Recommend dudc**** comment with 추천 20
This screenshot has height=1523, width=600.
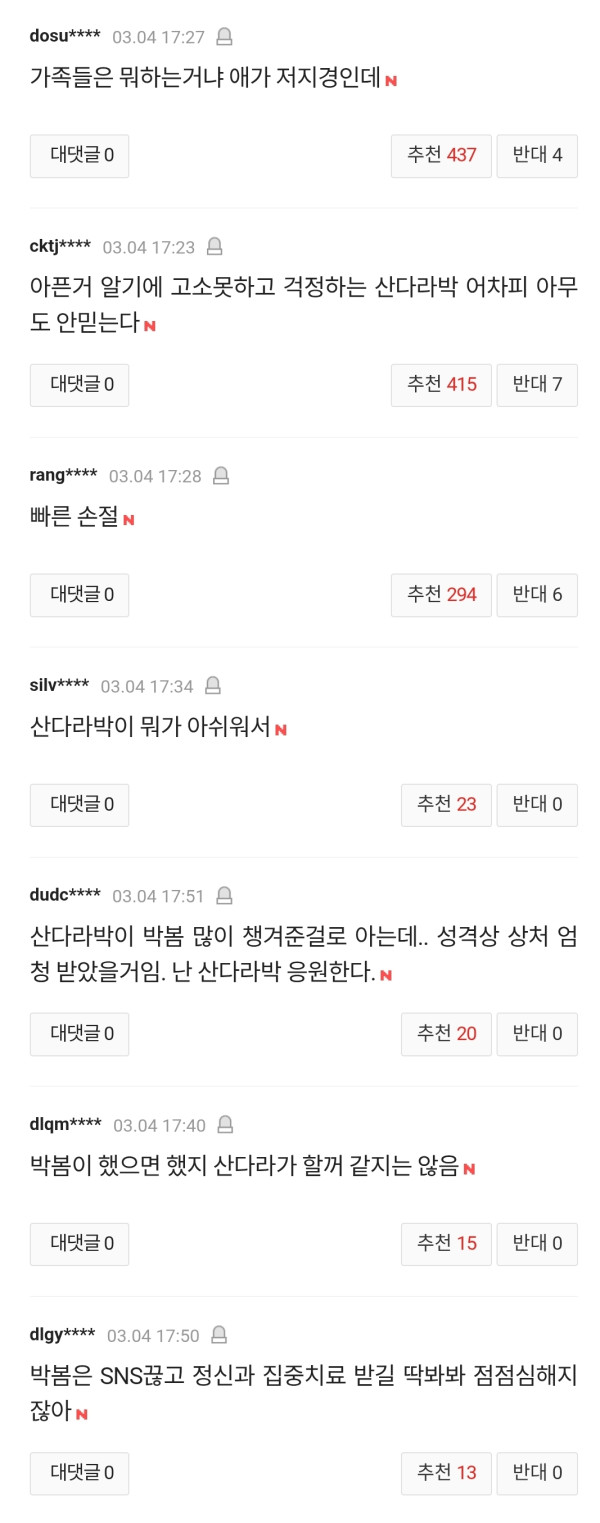446,1033
